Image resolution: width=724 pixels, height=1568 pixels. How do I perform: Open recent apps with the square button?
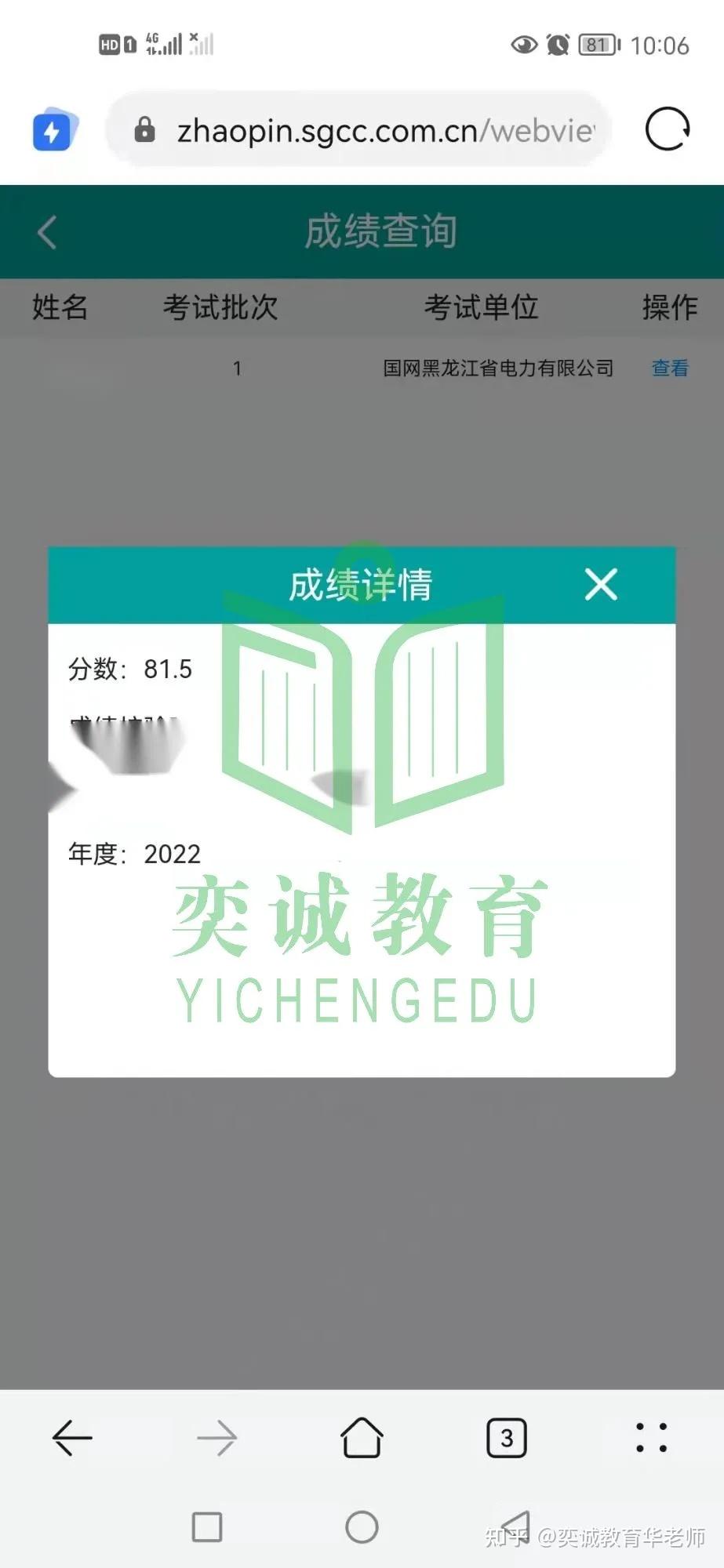coord(207,1527)
